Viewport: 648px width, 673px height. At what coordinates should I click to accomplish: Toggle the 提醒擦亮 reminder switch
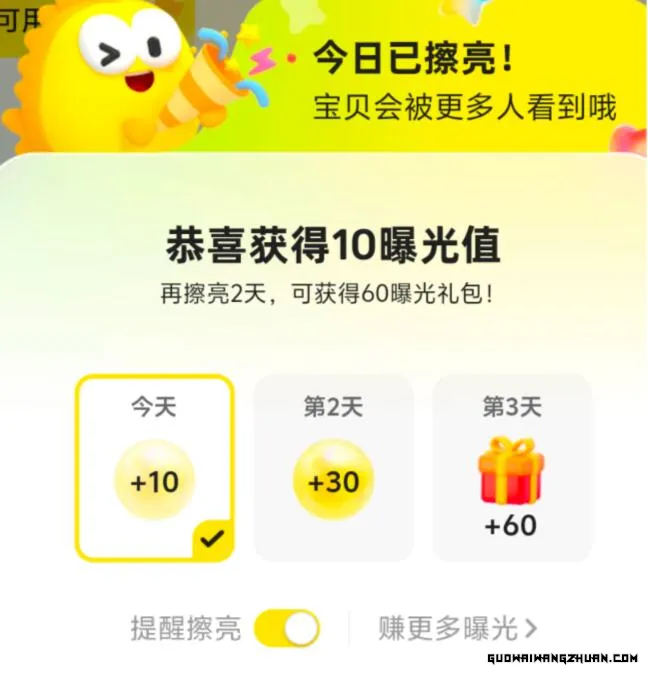[x=286, y=628]
